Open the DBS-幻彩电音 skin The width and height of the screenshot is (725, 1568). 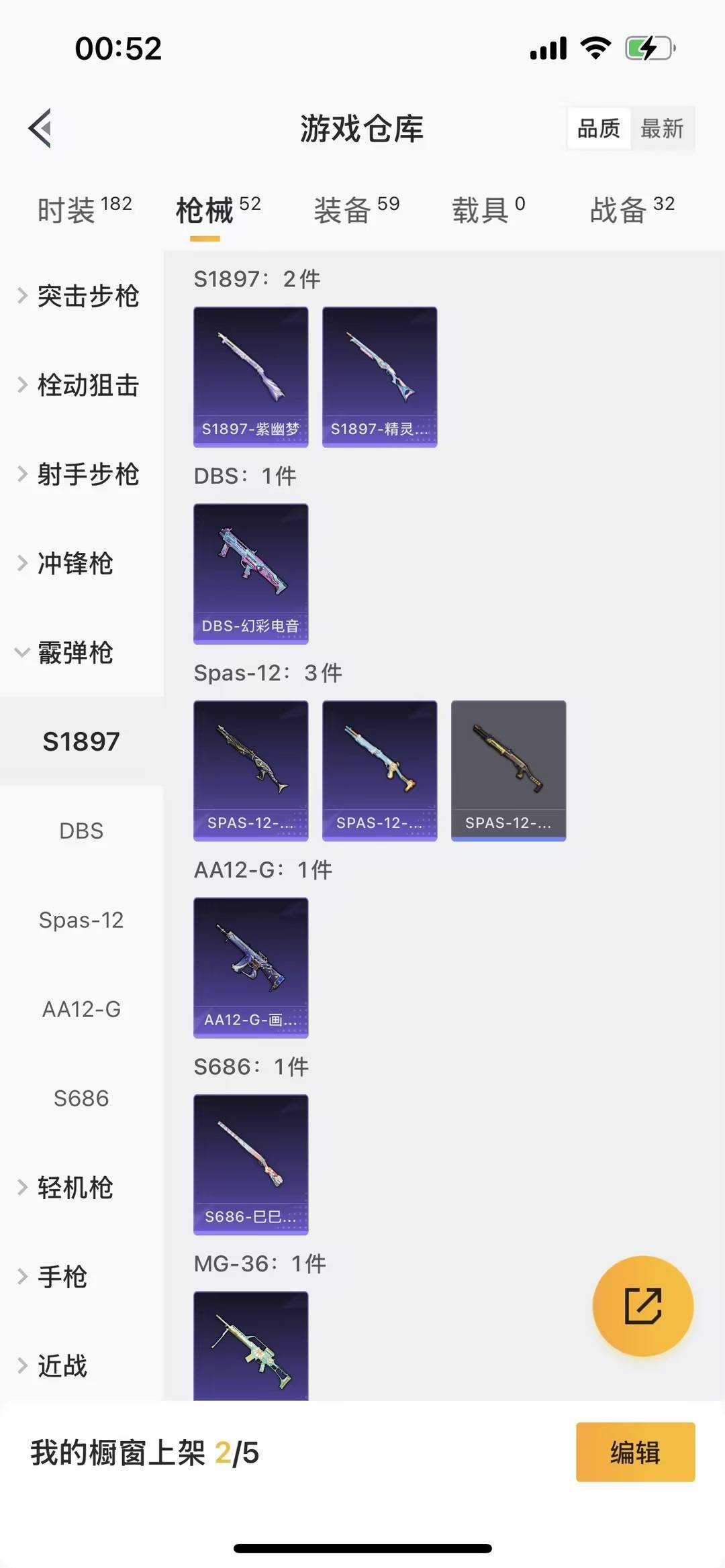(x=250, y=574)
